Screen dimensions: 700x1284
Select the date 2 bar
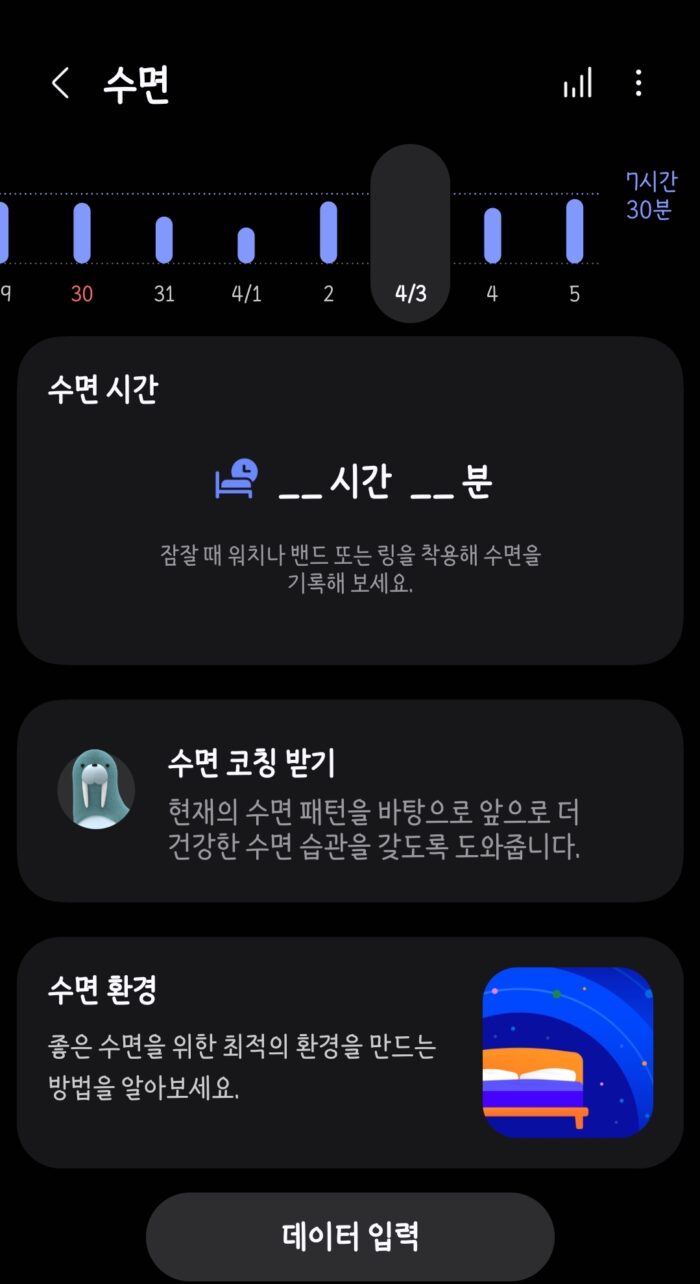[328, 251]
